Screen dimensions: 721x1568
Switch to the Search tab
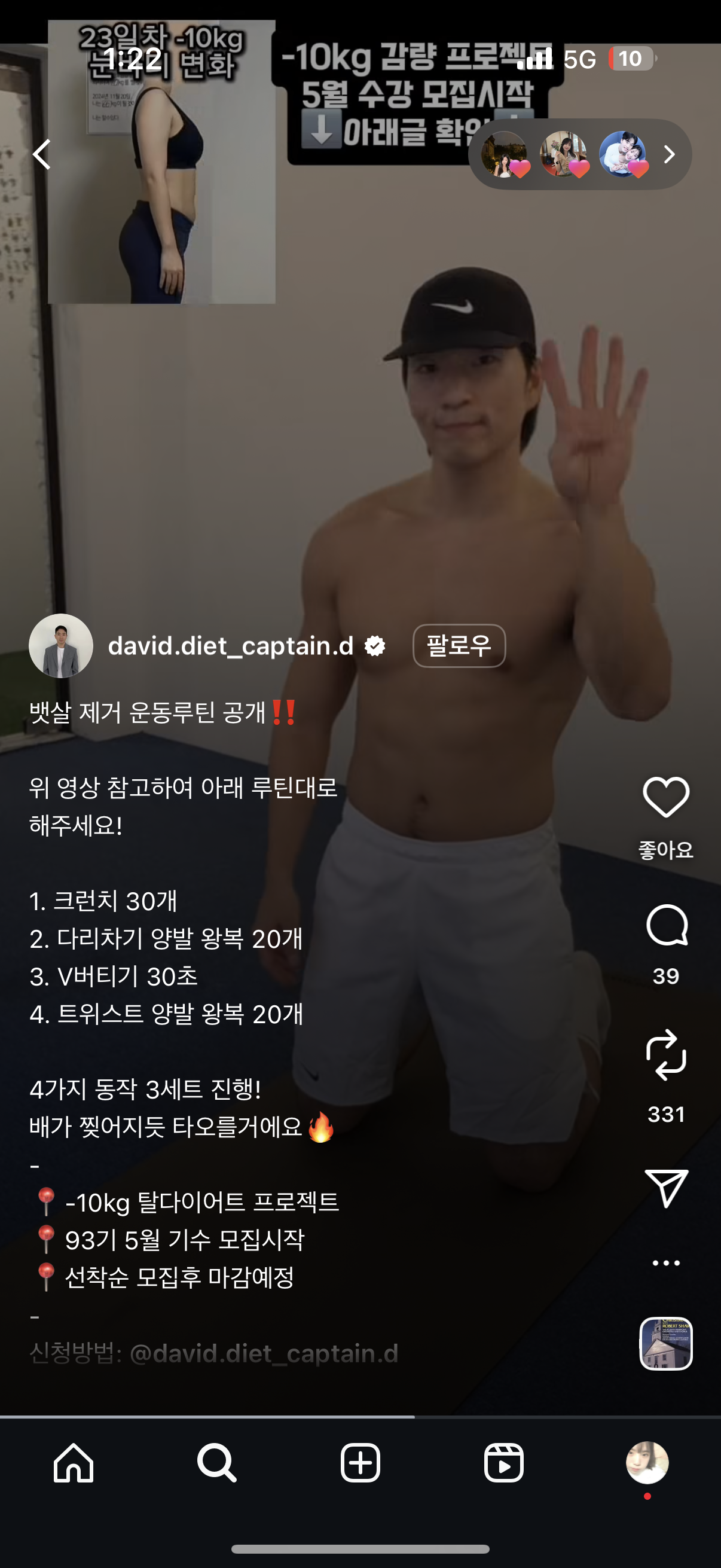point(216,1463)
